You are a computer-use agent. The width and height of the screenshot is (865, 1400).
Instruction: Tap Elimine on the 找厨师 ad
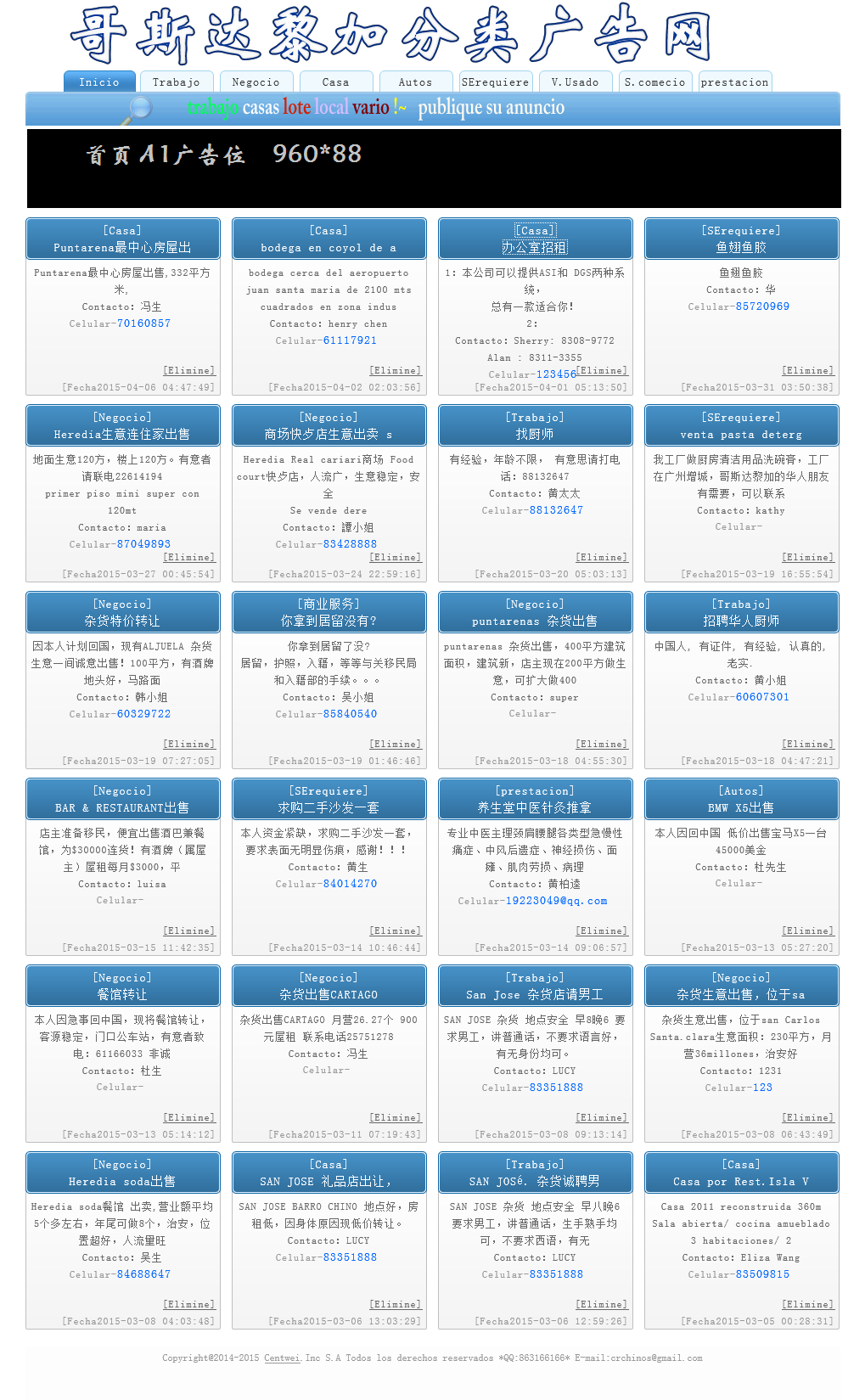pyautogui.click(x=602, y=558)
